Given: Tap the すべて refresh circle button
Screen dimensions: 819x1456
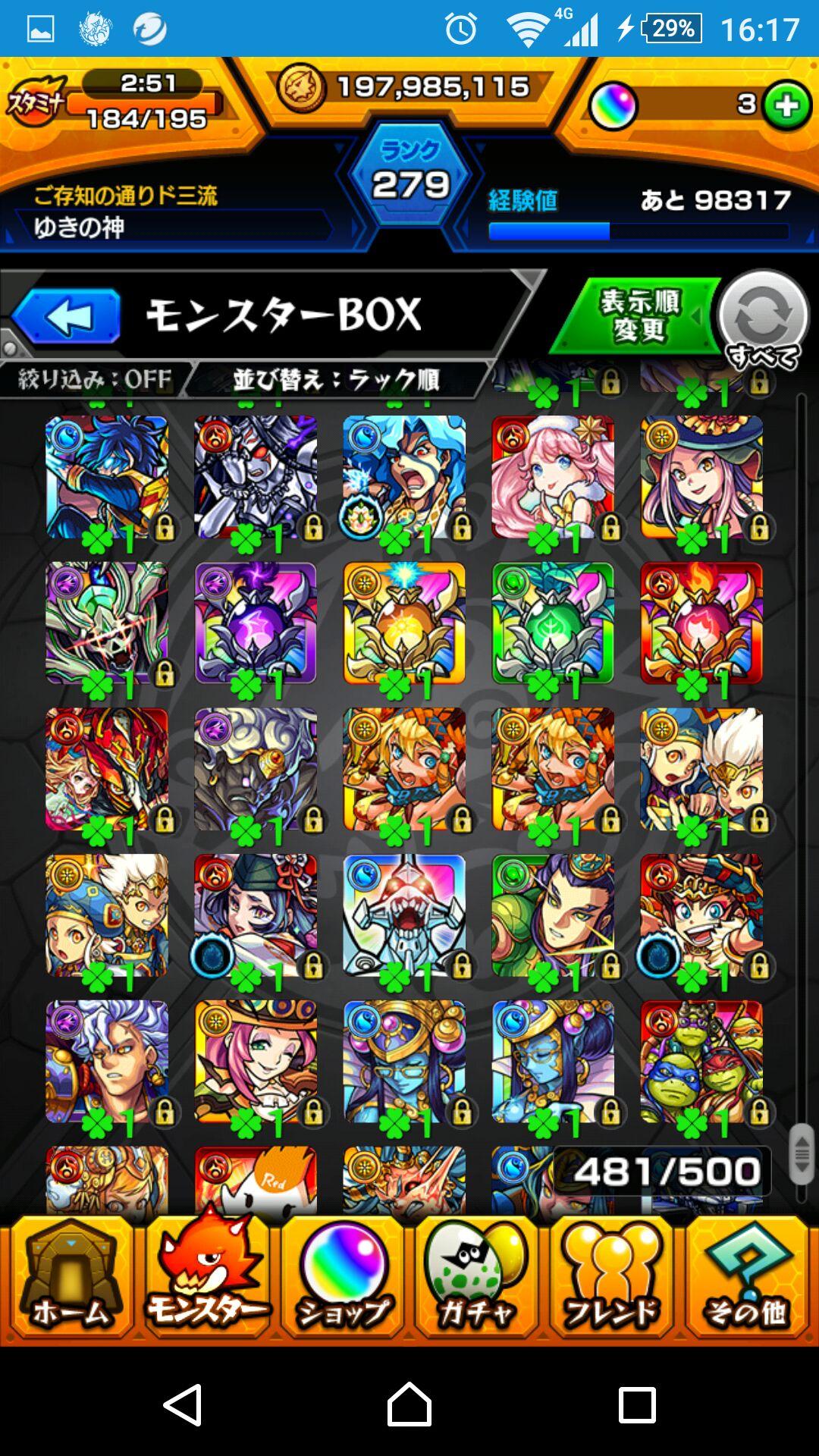Looking at the screenshot, I should point(762,318).
